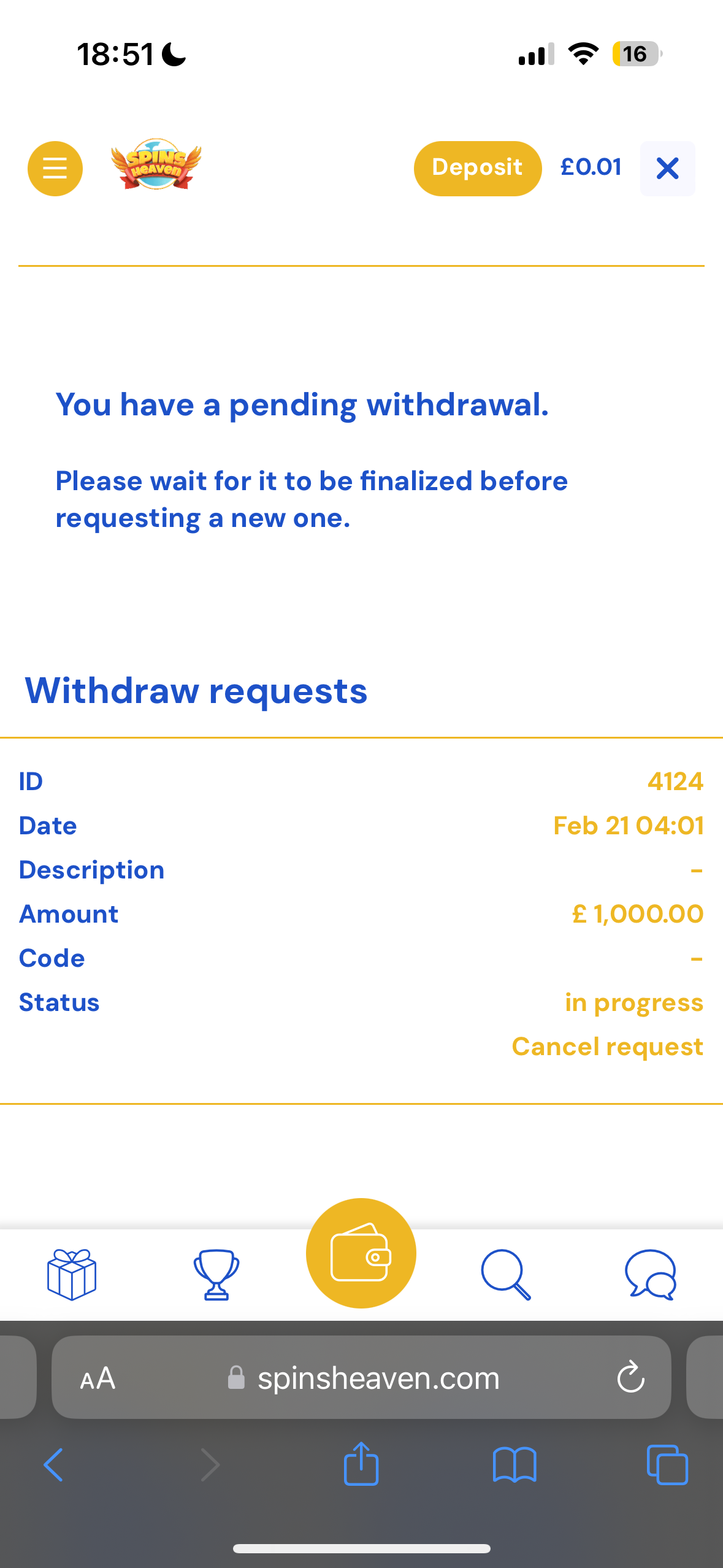The height and width of the screenshot is (1568, 723).
Task: Show open Safari tabs
Action: [667, 1465]
